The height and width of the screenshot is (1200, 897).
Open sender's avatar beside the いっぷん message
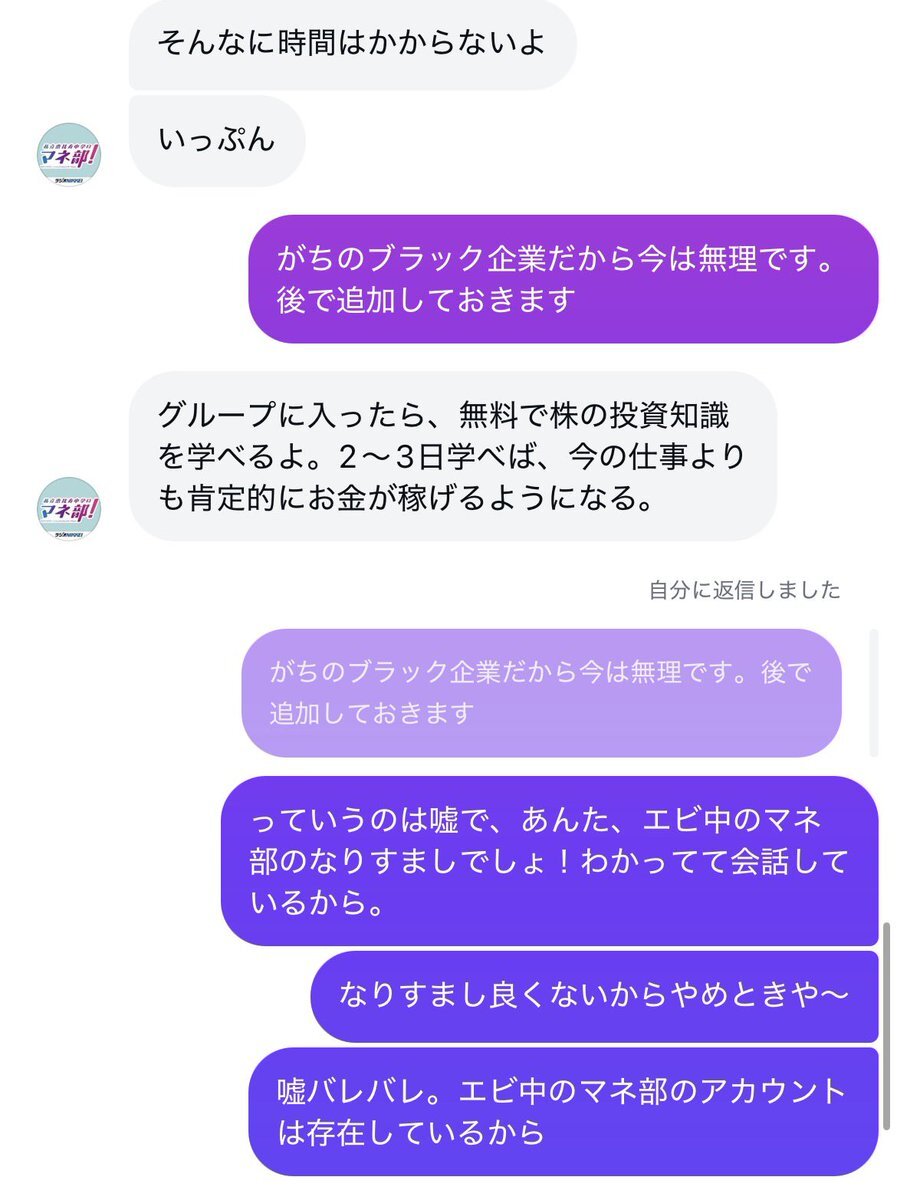[69, 154]
